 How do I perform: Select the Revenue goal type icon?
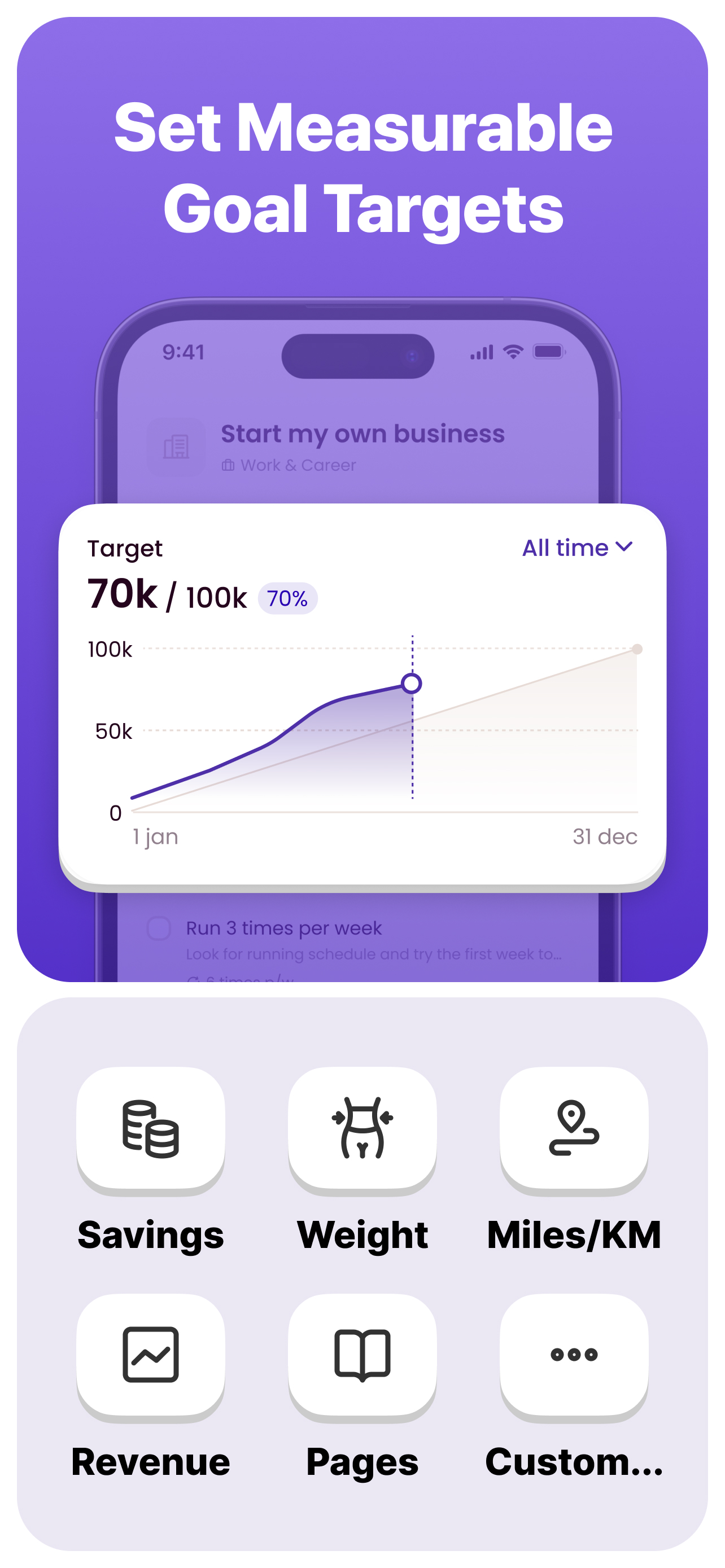[x=150, y=1354]
